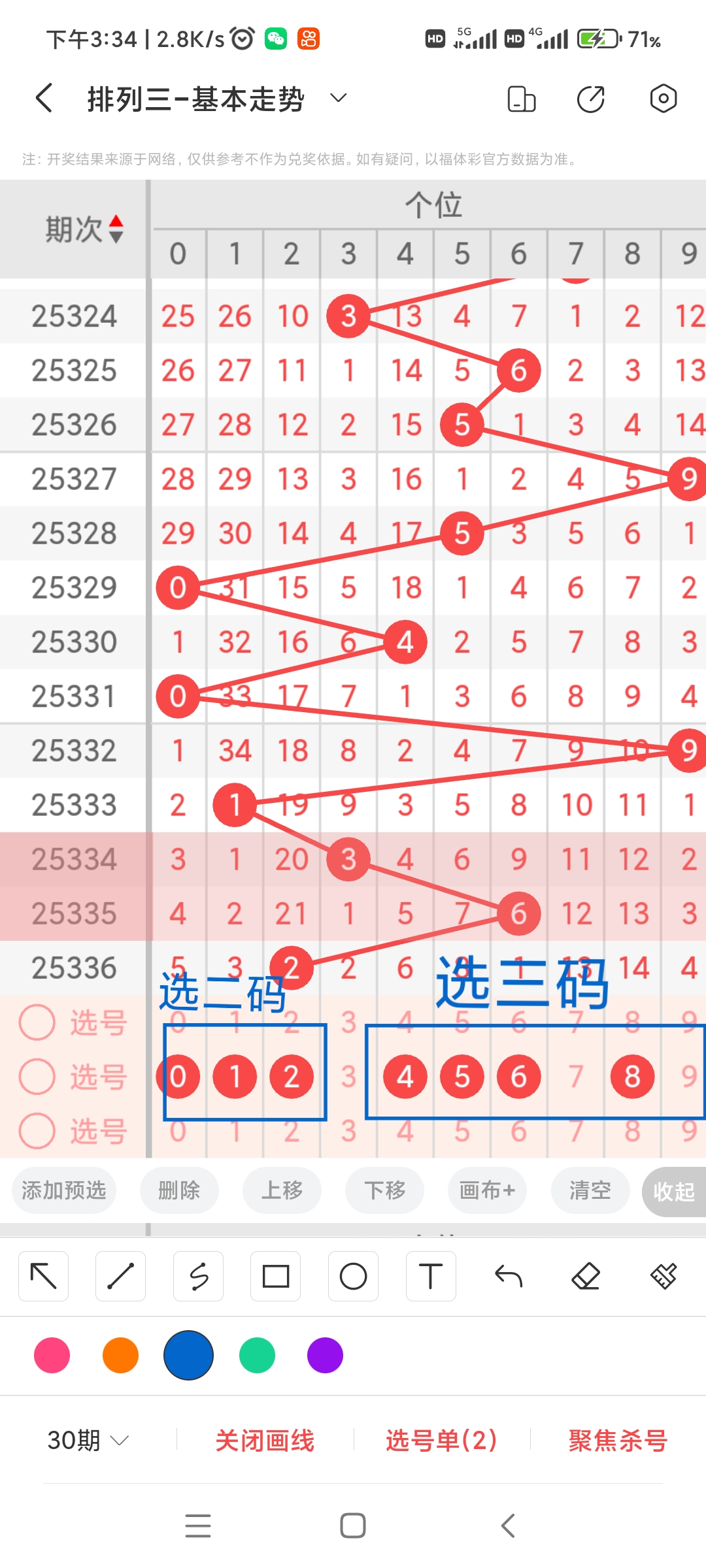Clear all drawings with the brush-clean icon
Image resolution: width=706 pixels, height=1568 pixels.
tap(664, 1275)
